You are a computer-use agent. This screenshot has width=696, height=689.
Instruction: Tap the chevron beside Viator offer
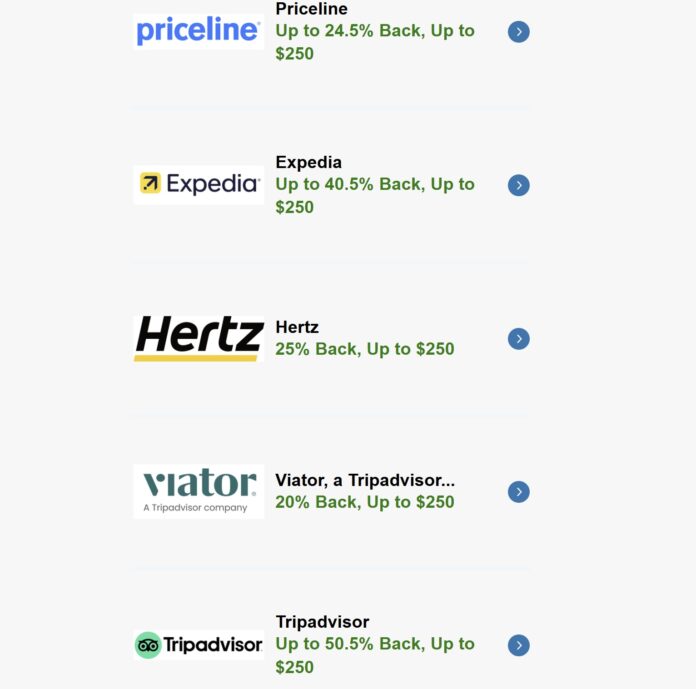518,492
